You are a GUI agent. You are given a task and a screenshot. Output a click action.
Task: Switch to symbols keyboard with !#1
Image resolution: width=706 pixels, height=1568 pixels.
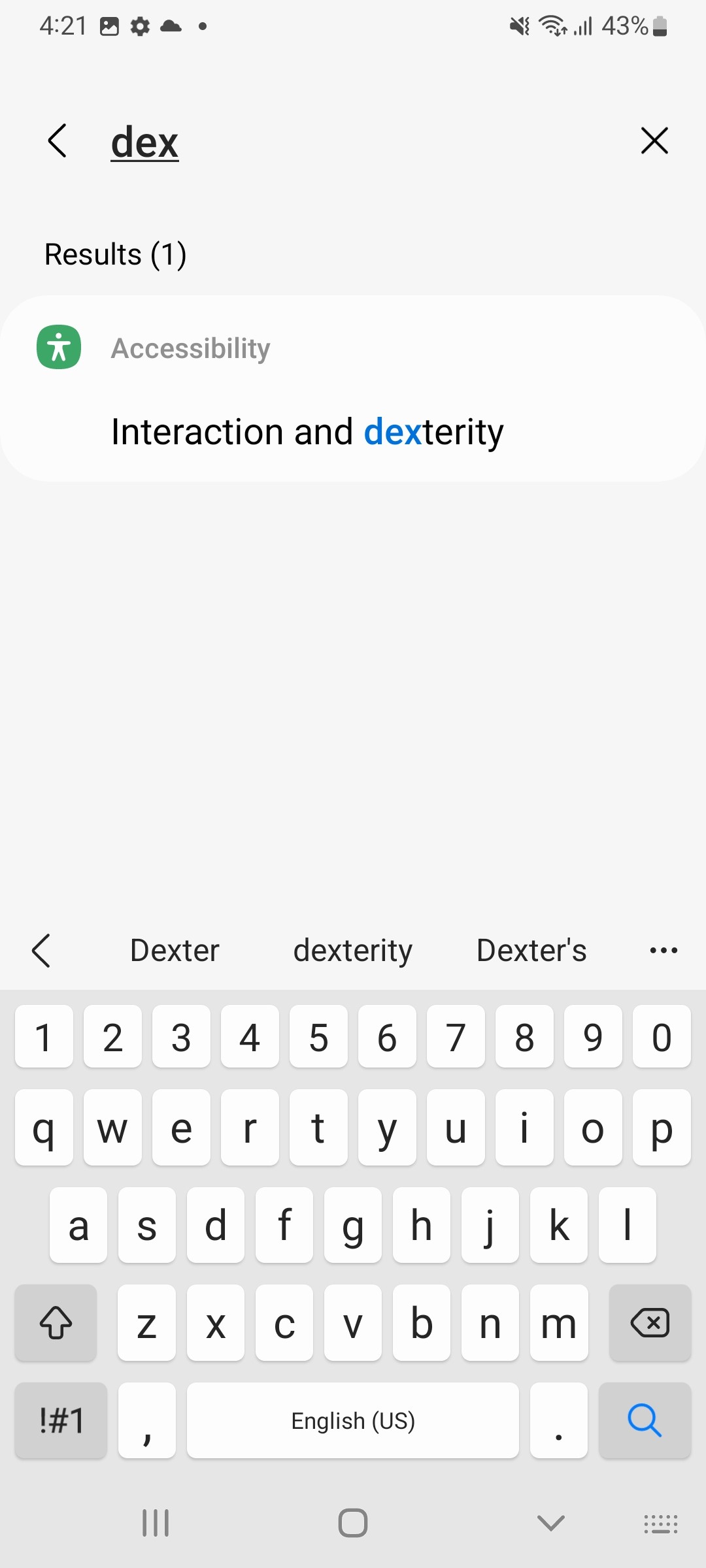click(61, 1420)
